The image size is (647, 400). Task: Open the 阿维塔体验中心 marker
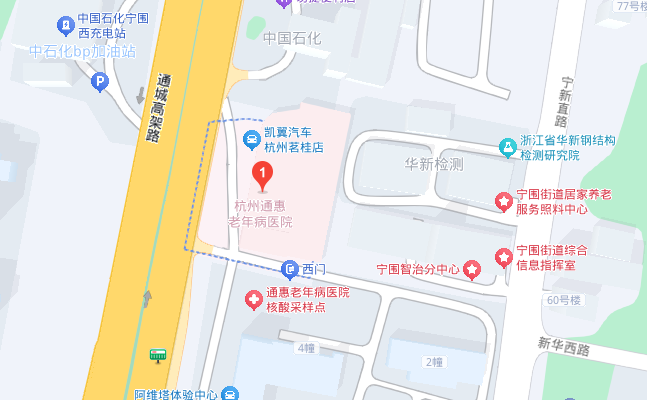230,394
